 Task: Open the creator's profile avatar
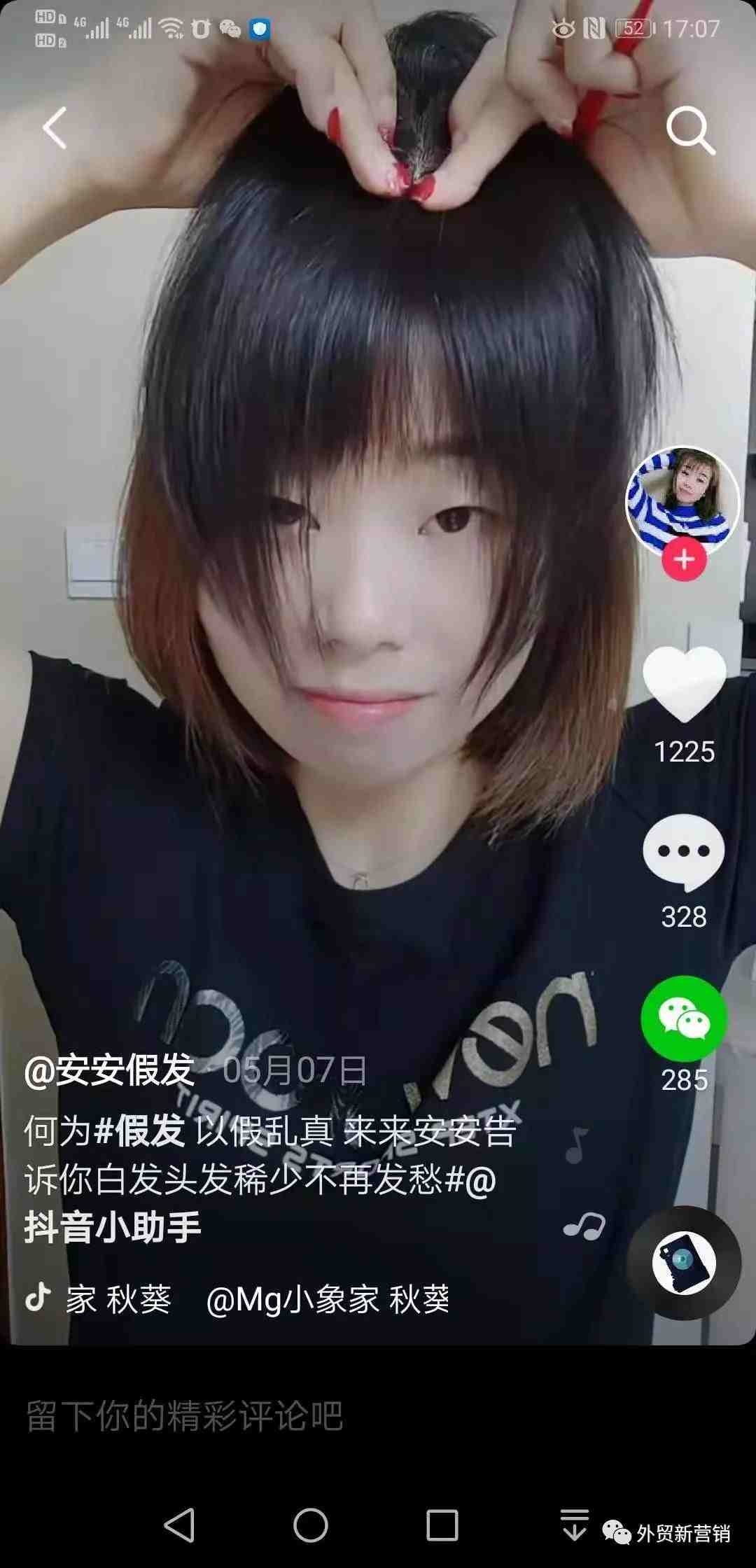682,499
